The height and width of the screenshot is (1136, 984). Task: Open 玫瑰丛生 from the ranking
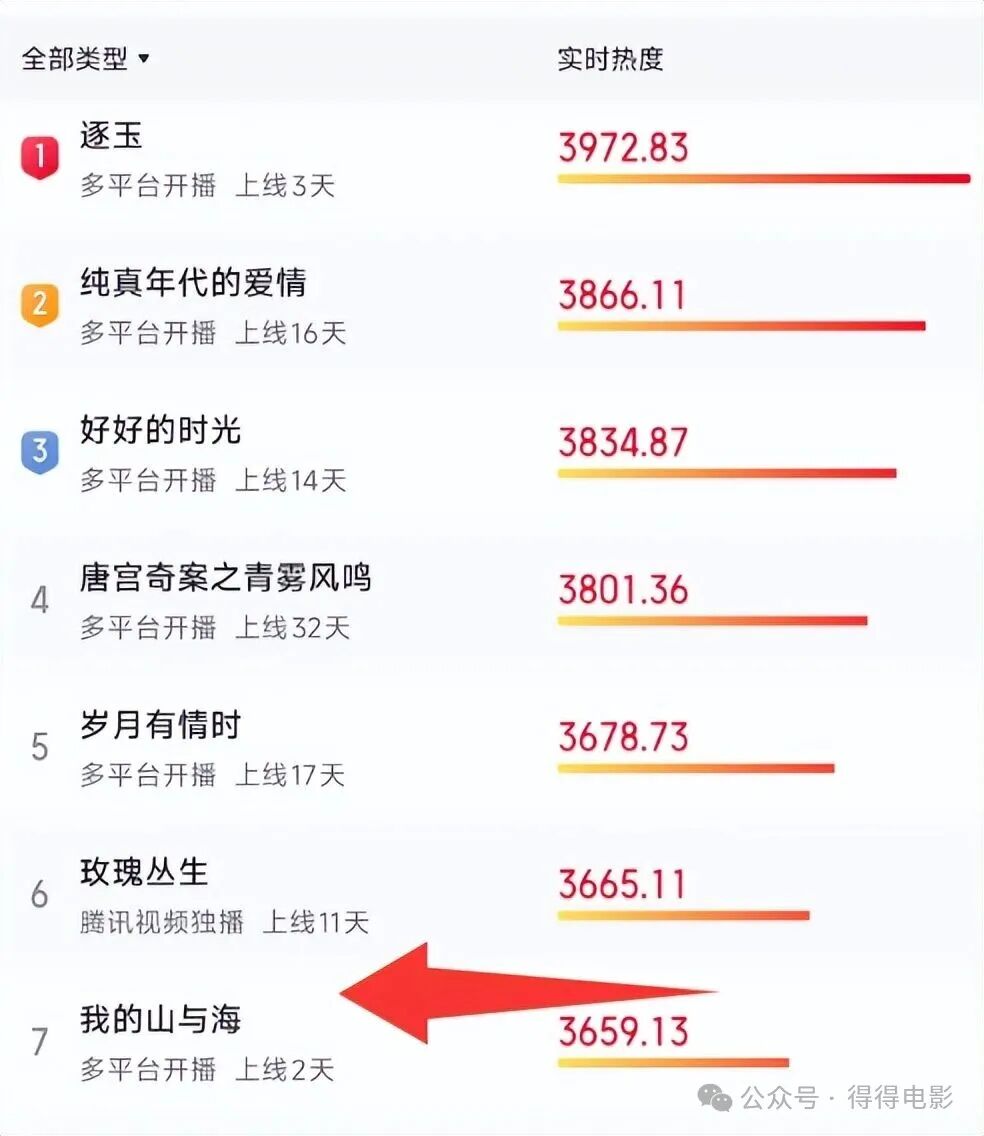tap(144, 872)
